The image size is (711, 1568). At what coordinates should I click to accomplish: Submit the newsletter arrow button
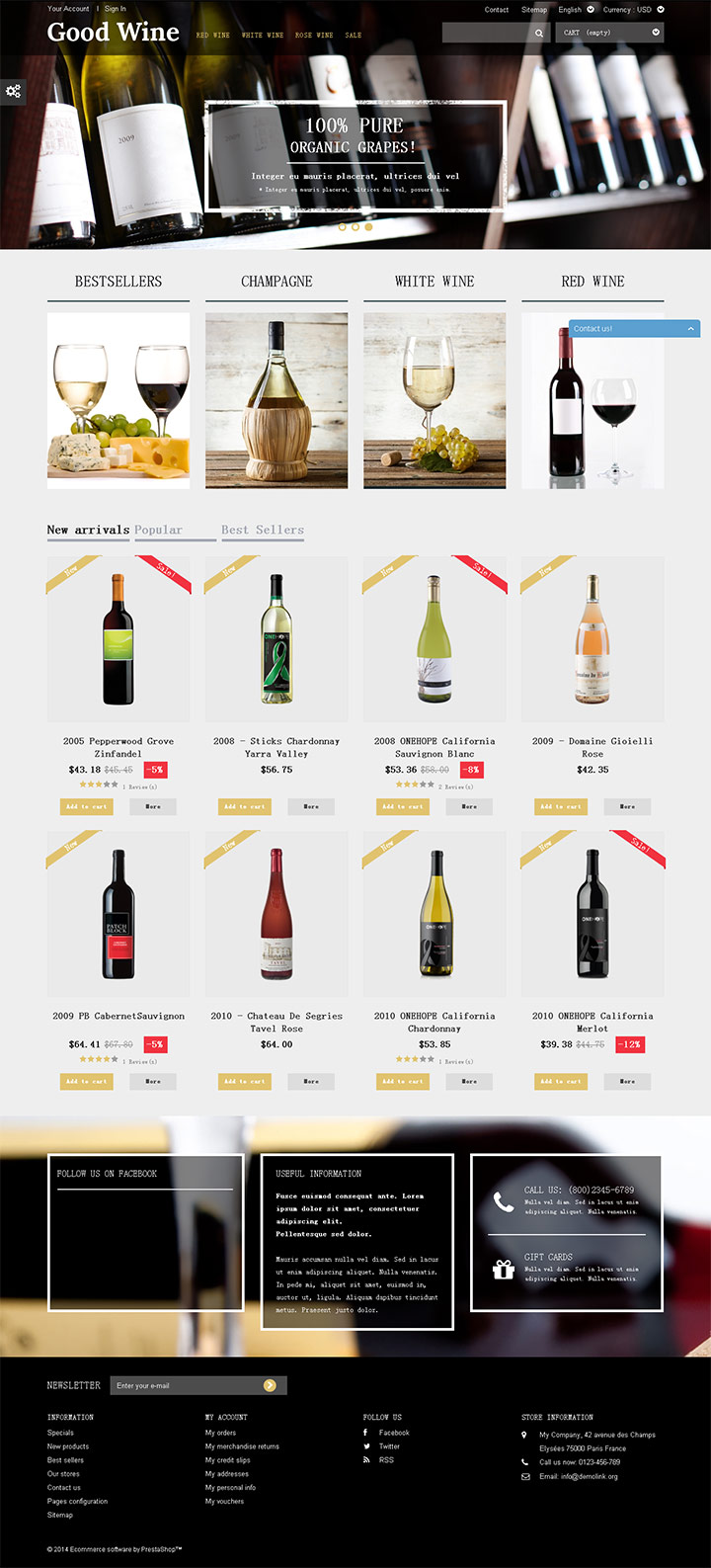(270, 1385)
